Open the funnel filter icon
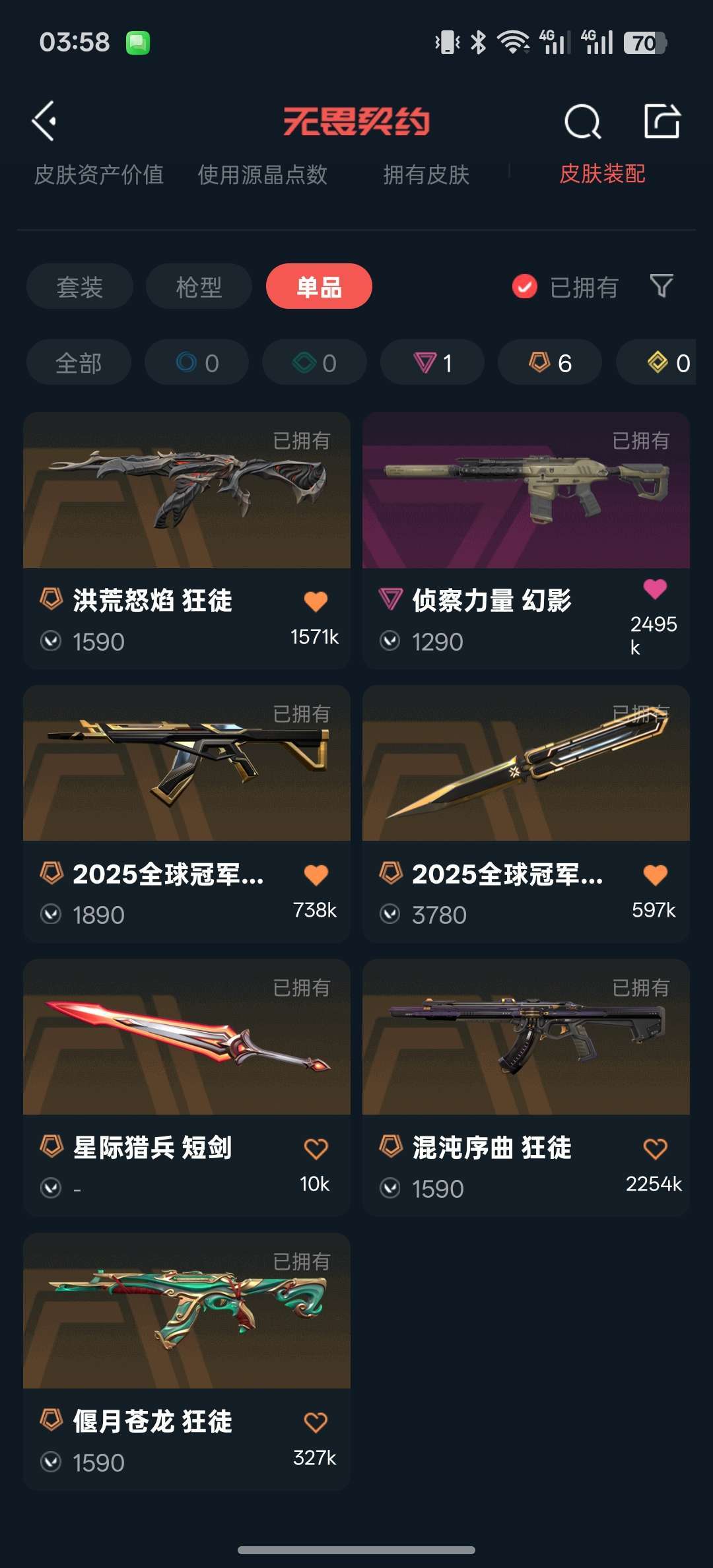713x1568 pixels. 662,286
